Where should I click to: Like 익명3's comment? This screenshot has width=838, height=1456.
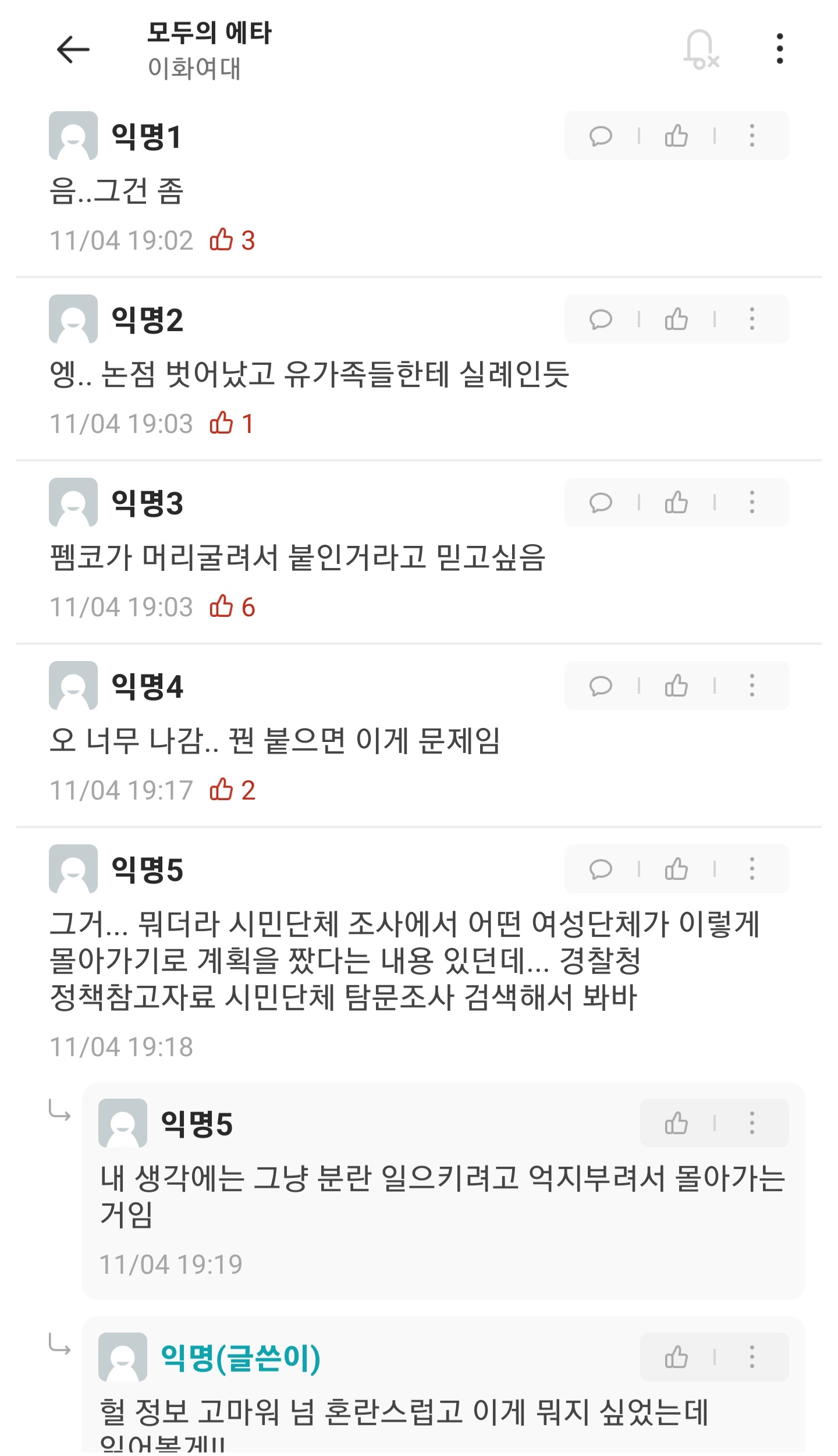click(x=676, y=503)
